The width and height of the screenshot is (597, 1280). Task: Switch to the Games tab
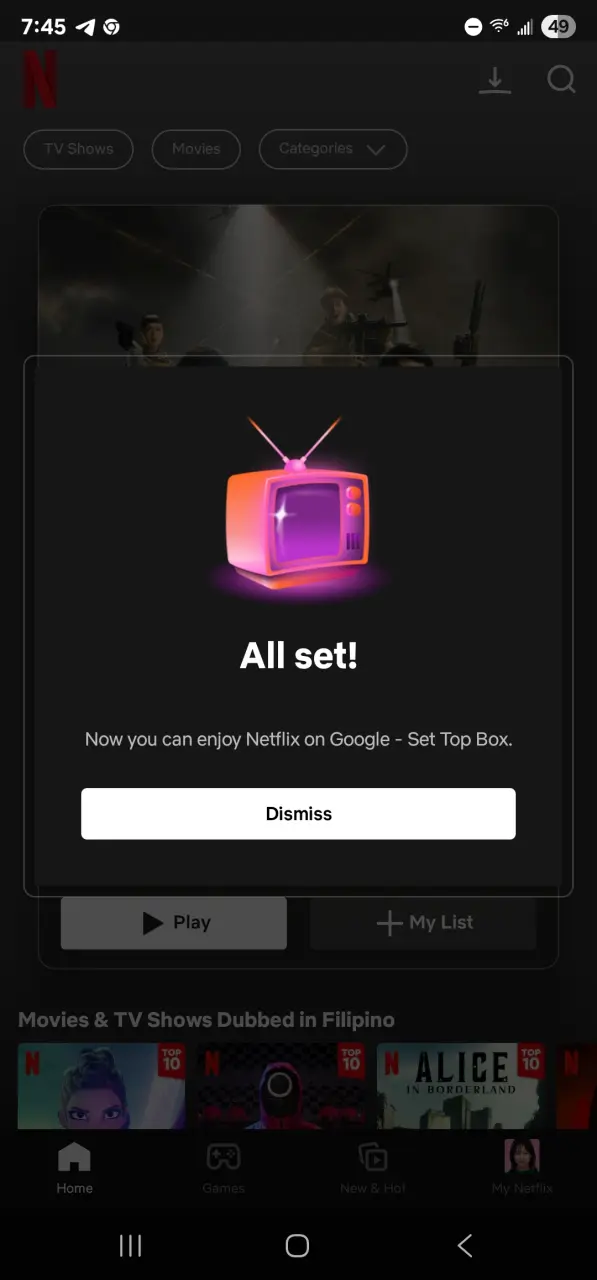pyautogui.click(x=223, y=1168)
